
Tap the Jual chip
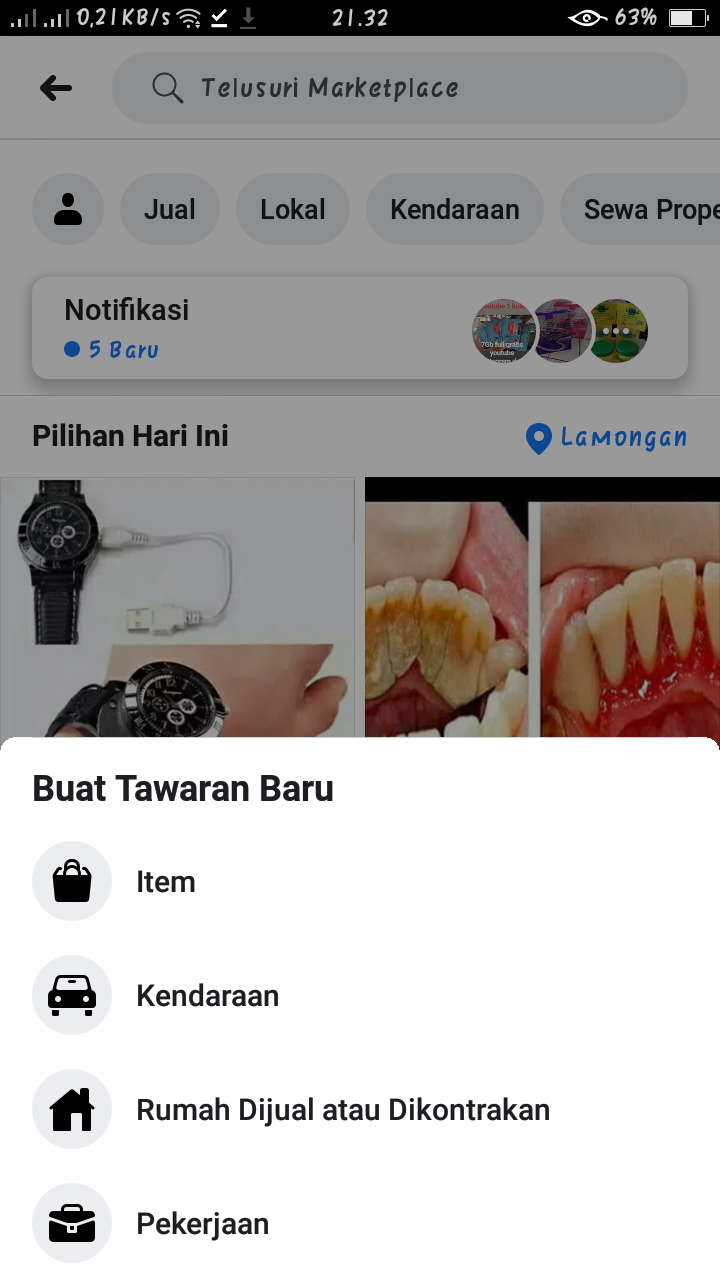(170, 209)
